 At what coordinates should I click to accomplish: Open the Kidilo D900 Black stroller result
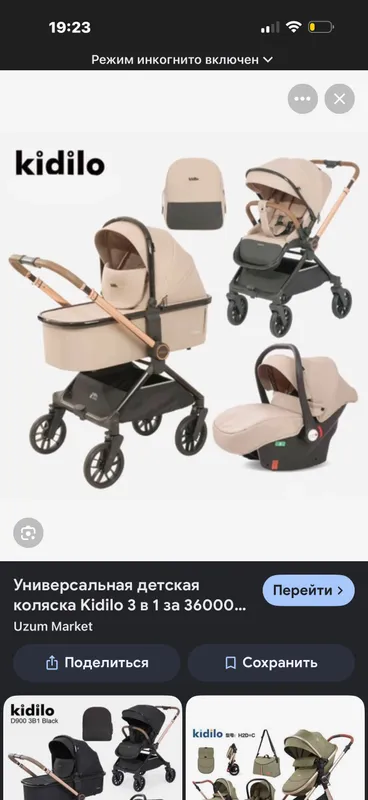coord(93,747)
